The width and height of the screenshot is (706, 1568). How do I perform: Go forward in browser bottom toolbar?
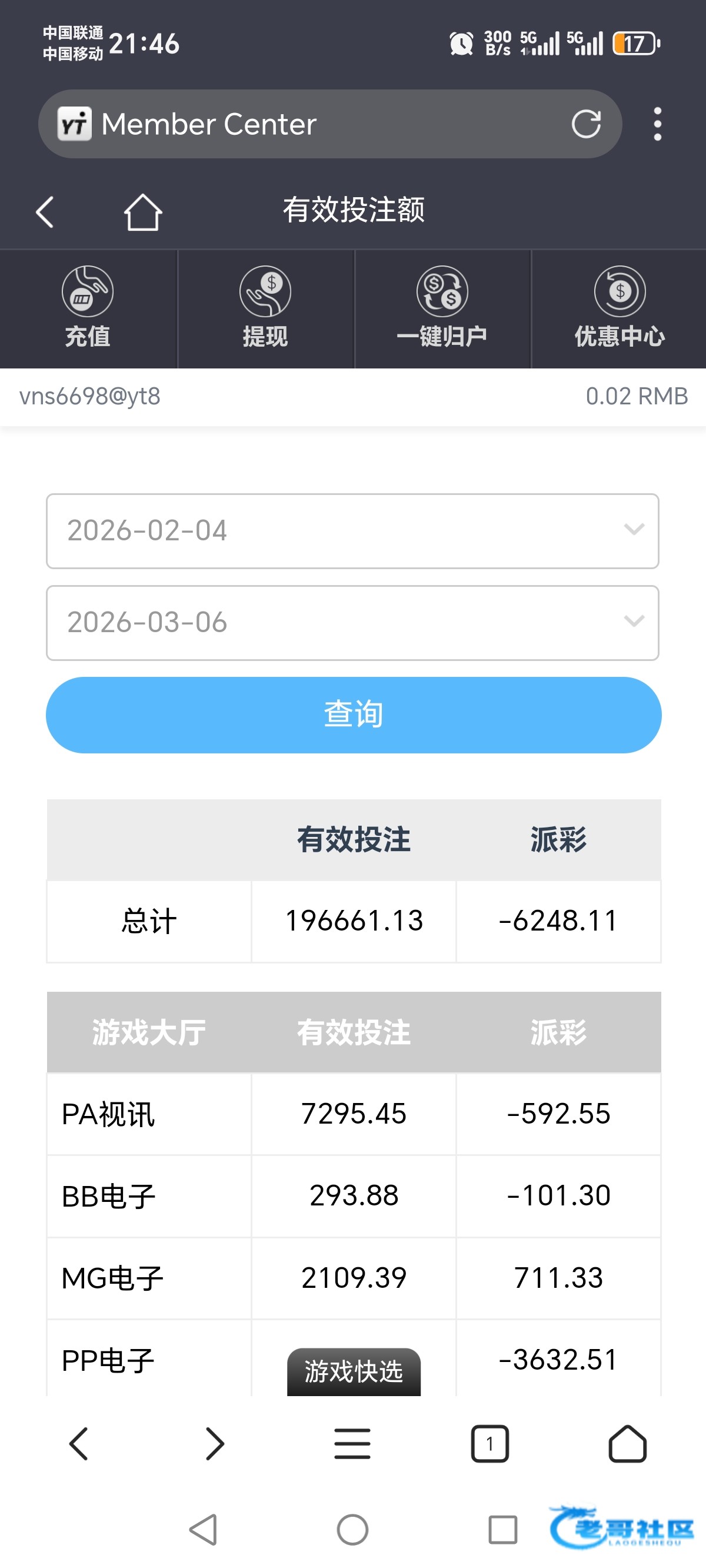pyautogui.click(x=215, y=1443)
